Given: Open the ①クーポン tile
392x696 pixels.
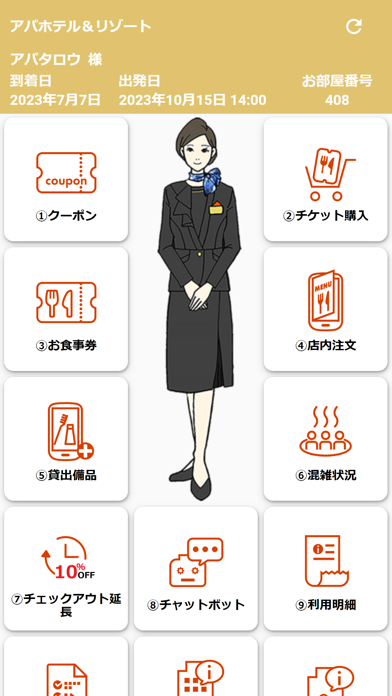Looking at the screenshot, I should pyautogui.click(x=66, y=179).
